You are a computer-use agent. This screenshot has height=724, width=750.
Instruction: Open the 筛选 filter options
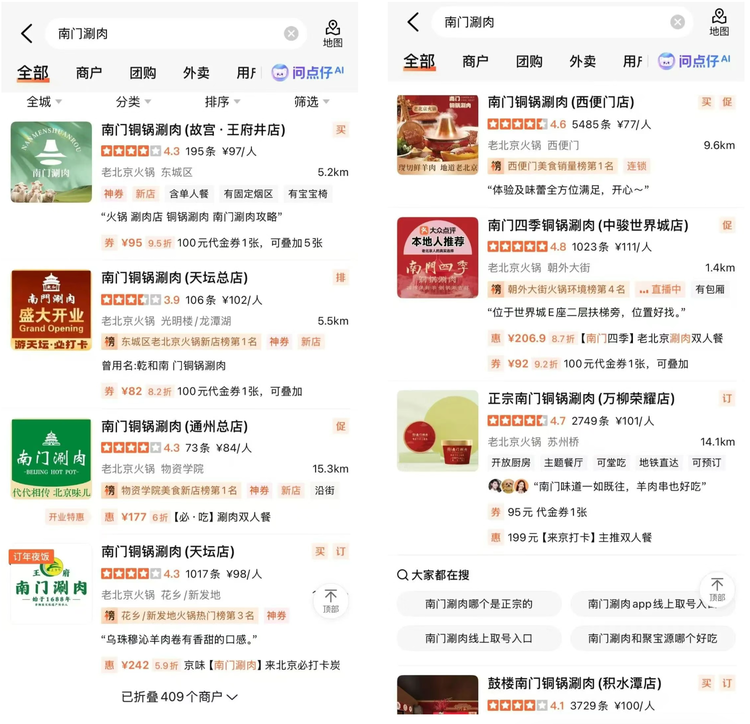tap(311, 102)
